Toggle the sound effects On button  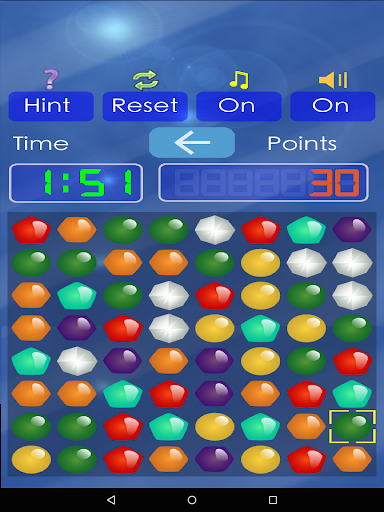click(333, 106)
